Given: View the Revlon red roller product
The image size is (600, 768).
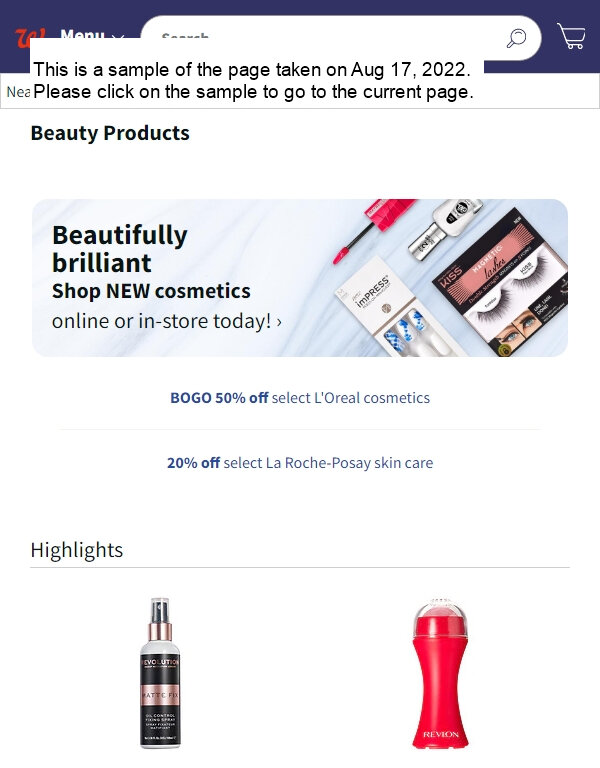Looking at the screenshot, I should 440,673.
